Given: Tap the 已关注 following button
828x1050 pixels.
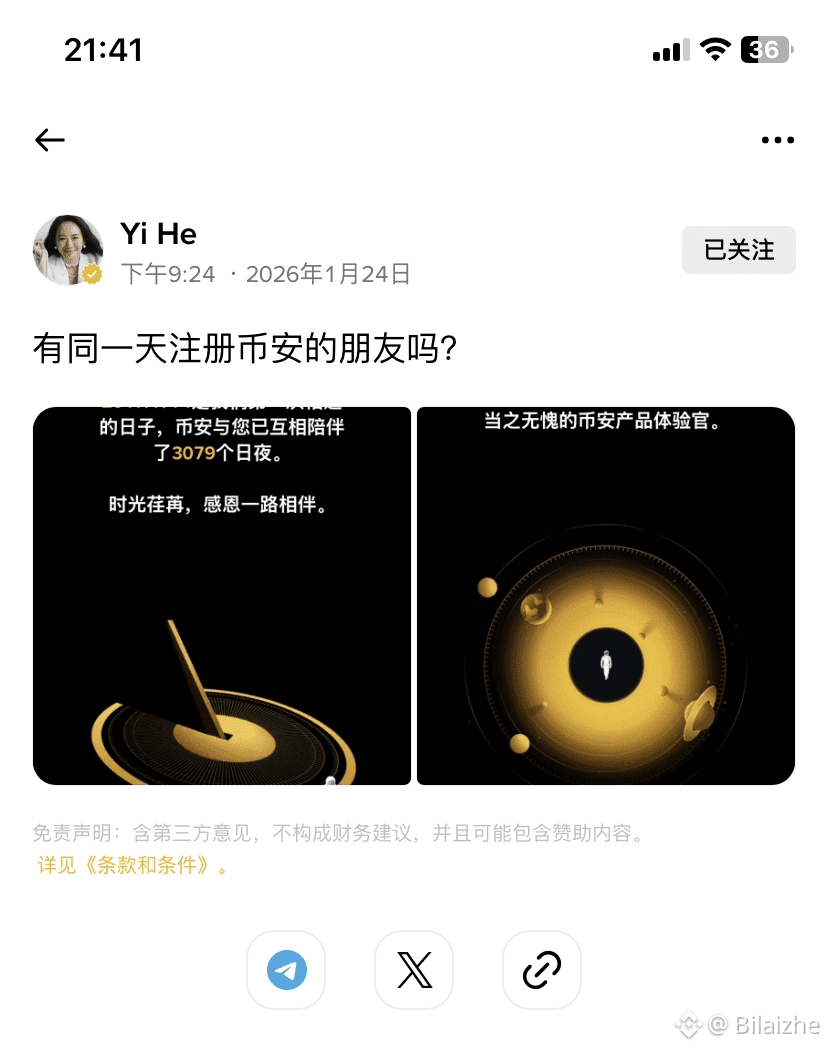Looking at the screenshot, I should (738, 250).
